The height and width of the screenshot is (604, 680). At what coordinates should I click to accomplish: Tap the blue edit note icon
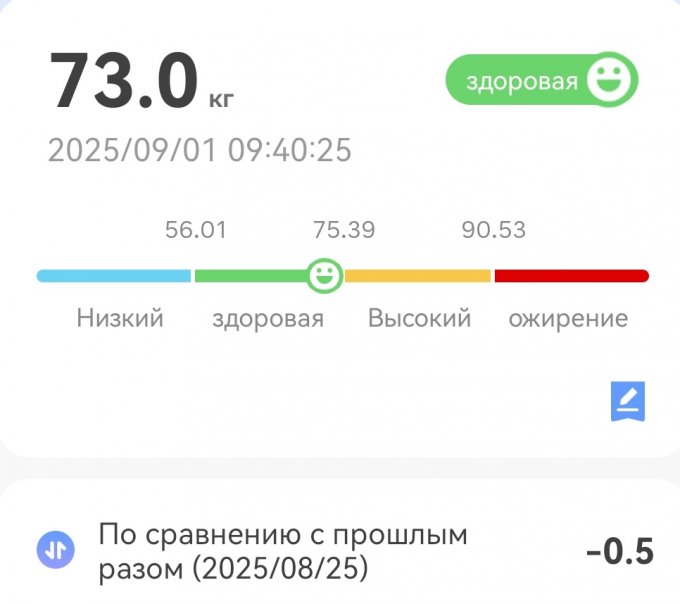[628, 401]
